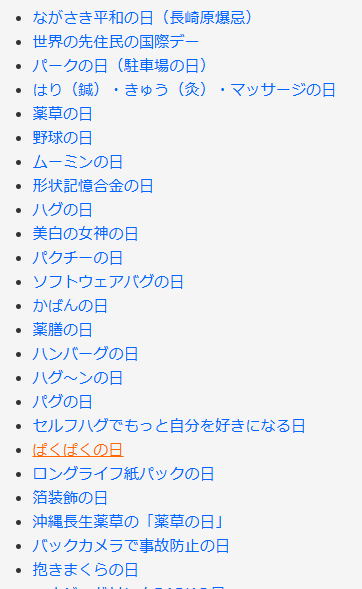362x589 pixels.
Task: Open セルフハグでもっと自分を好きになる日 link
Action: point(169,426)
